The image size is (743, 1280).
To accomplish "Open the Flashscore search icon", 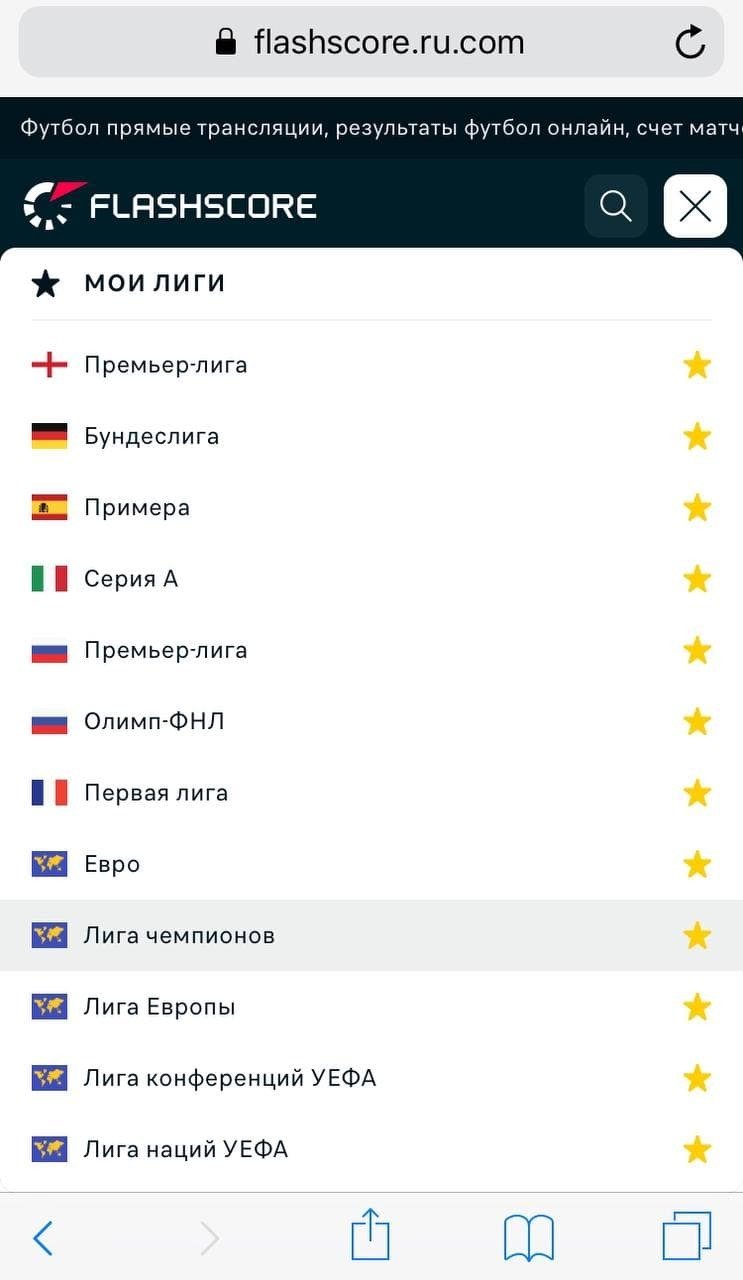I will [x=616, y=206].
